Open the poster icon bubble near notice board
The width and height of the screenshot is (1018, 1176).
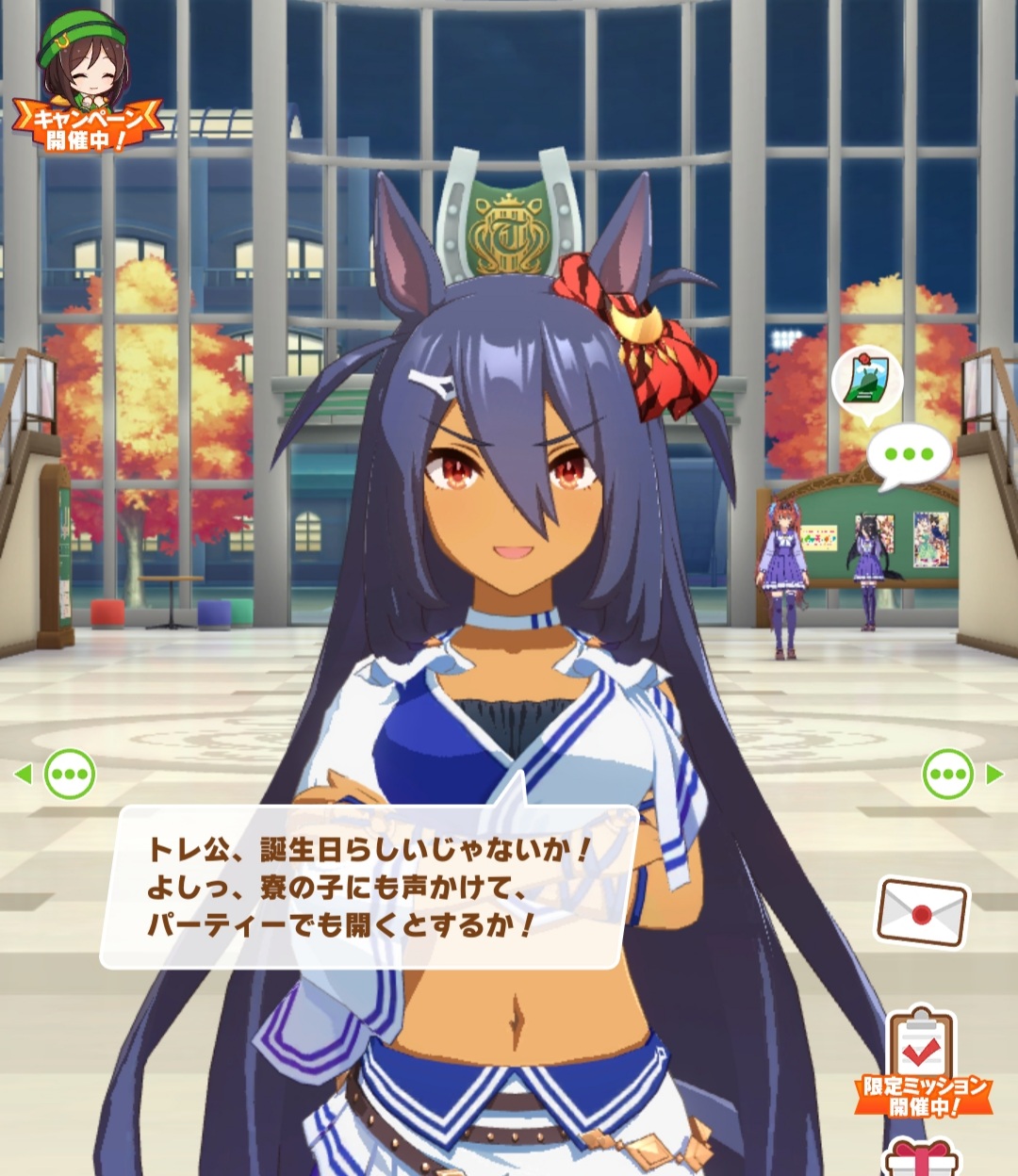867,380
